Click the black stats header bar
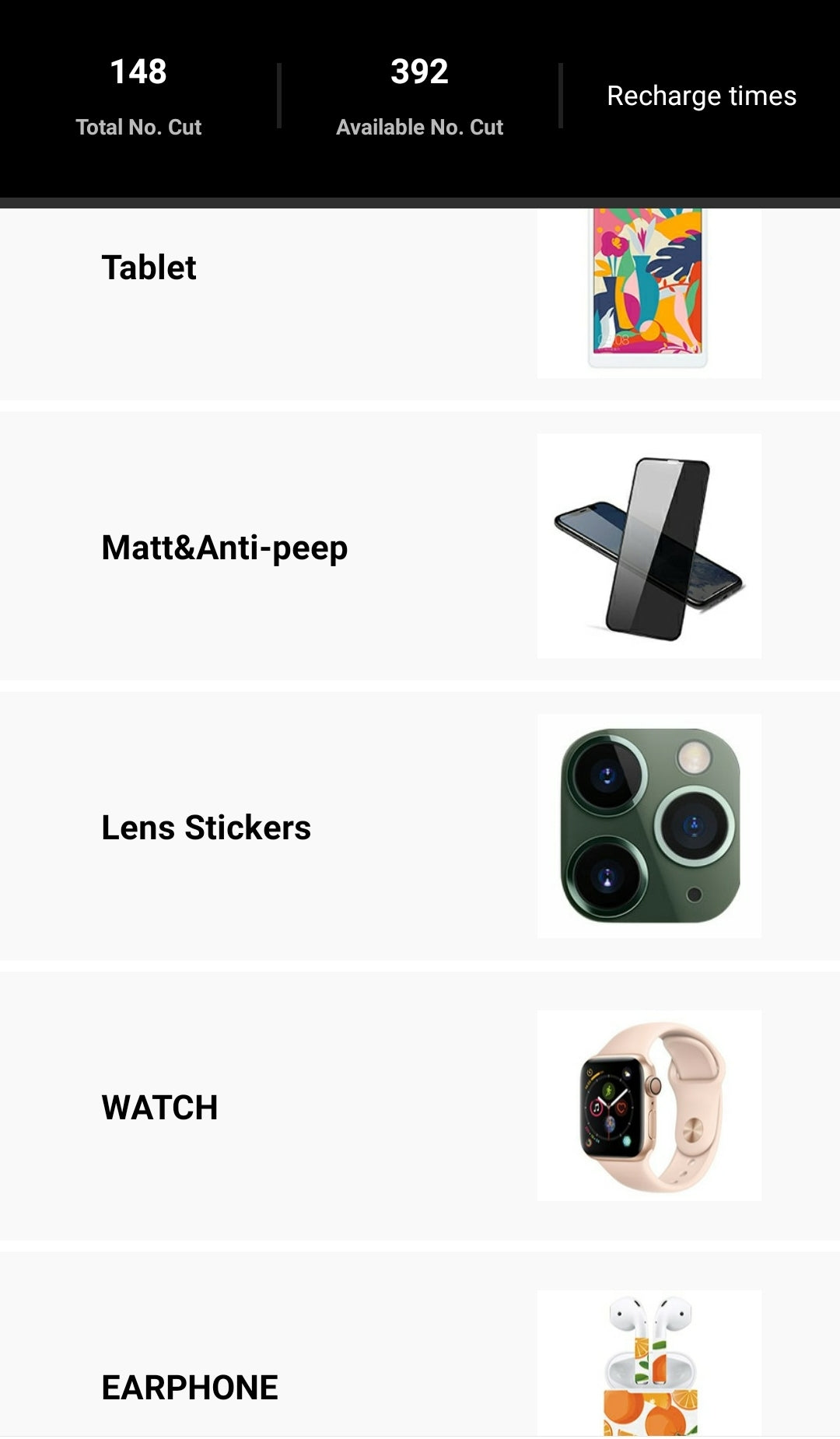 tap(420, 97)
